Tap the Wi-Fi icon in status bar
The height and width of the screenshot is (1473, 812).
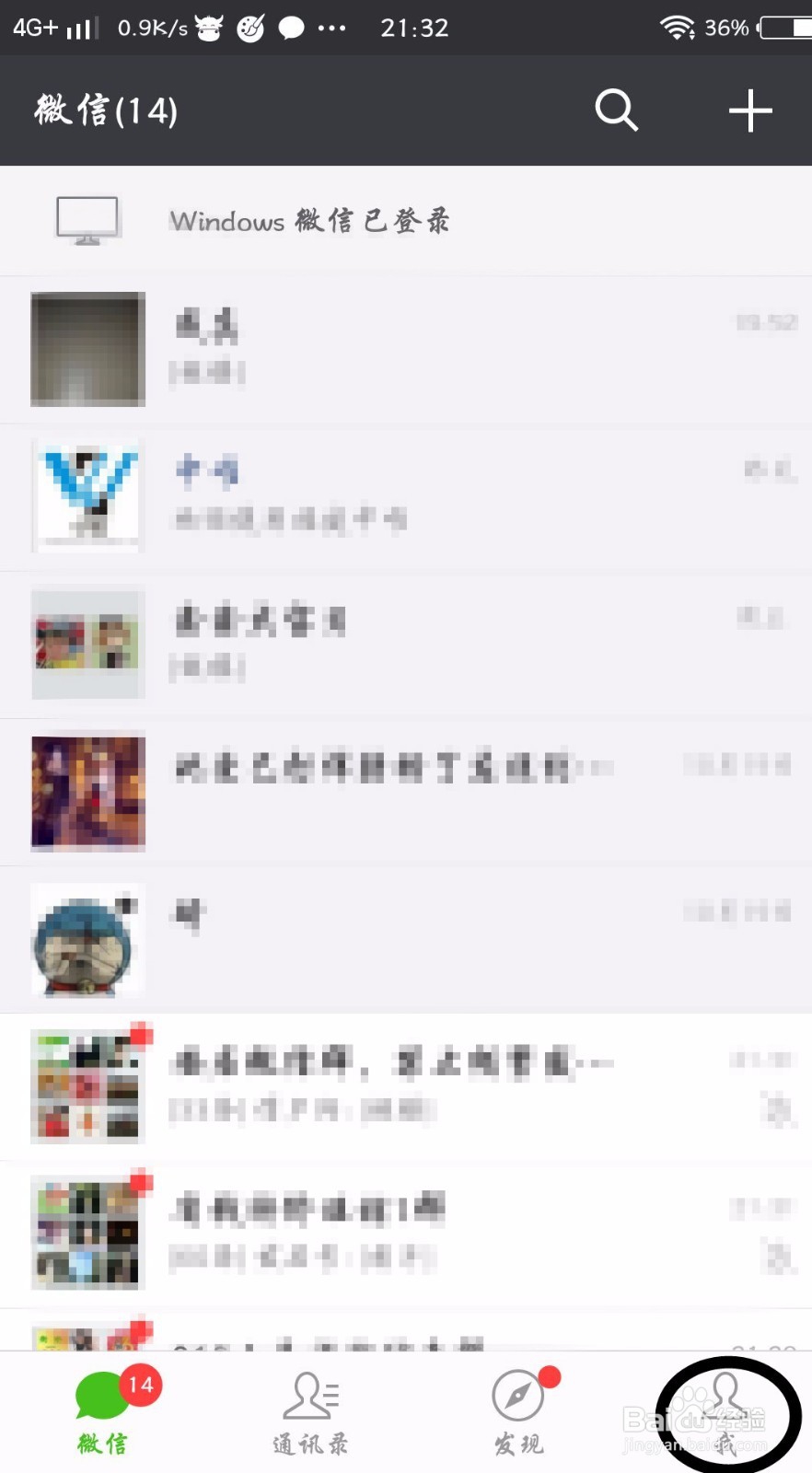pos(679,27)
